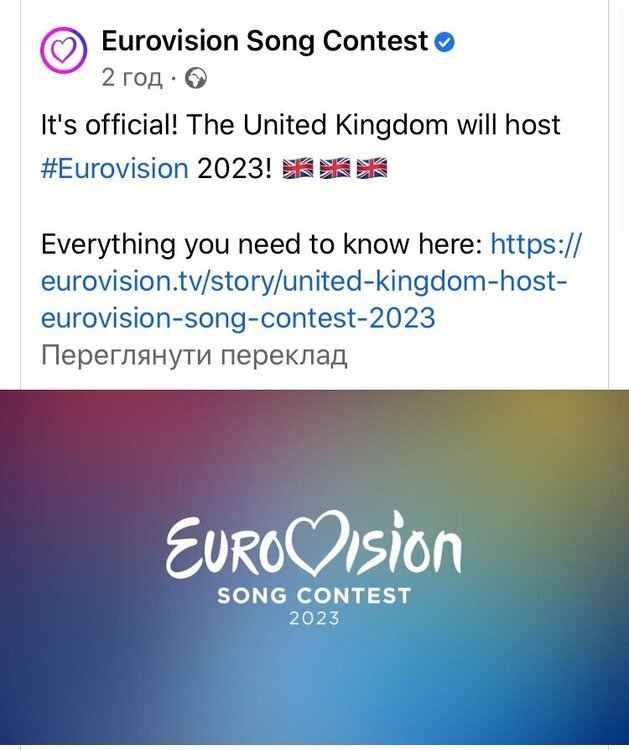The height and width of the screenshot is (750, 629).
Task: Open the Eurovision Song Contest page name
Action: pyautogui.click(x=265, y=41)
